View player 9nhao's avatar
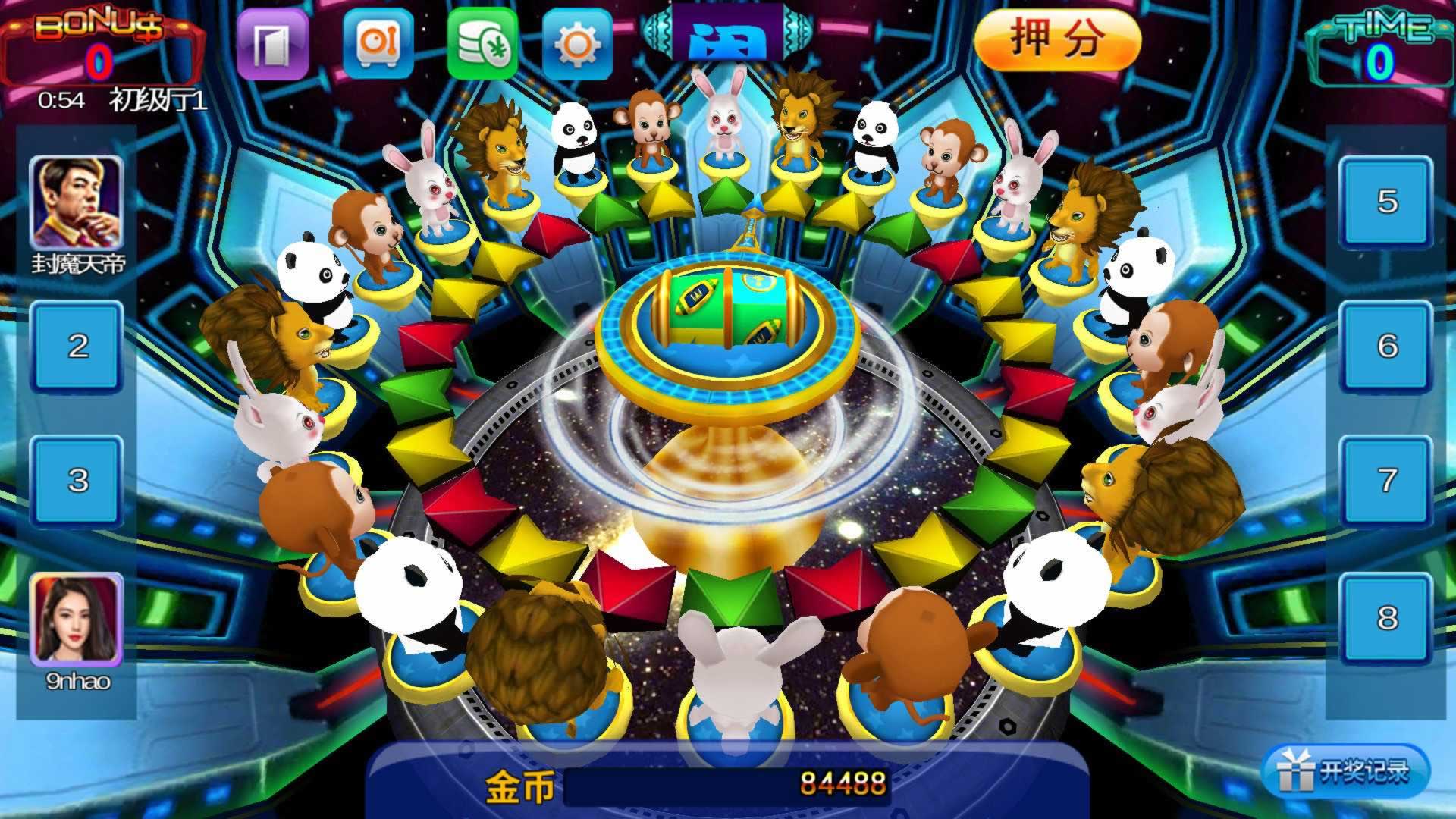 pos(77,620)
